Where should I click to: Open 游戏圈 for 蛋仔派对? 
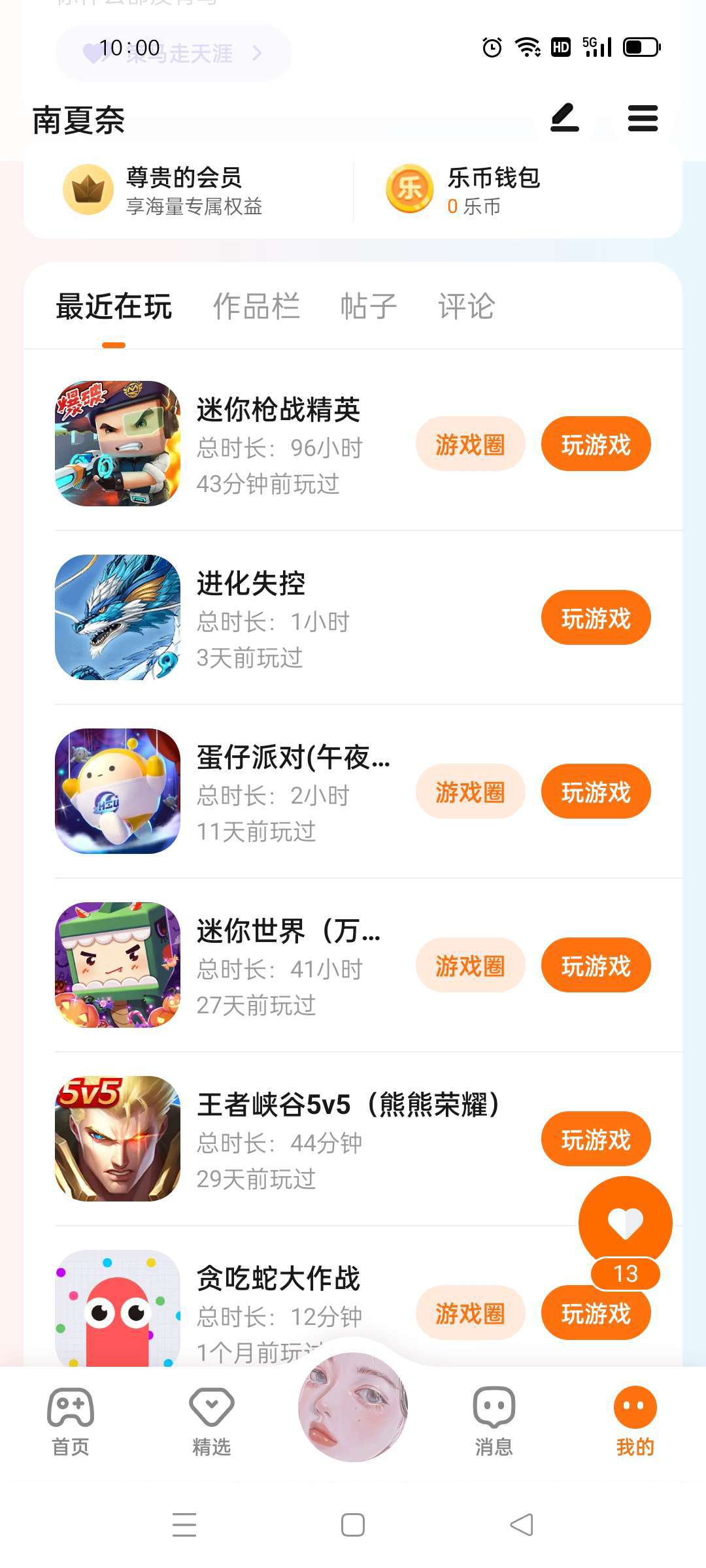(x=470, y=792)
